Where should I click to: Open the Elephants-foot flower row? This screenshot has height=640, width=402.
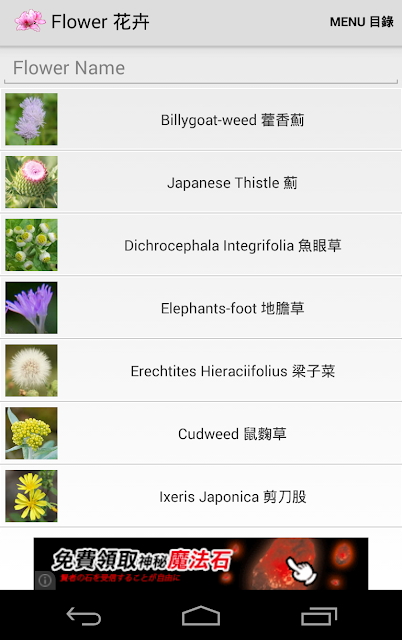pos(201,308)
